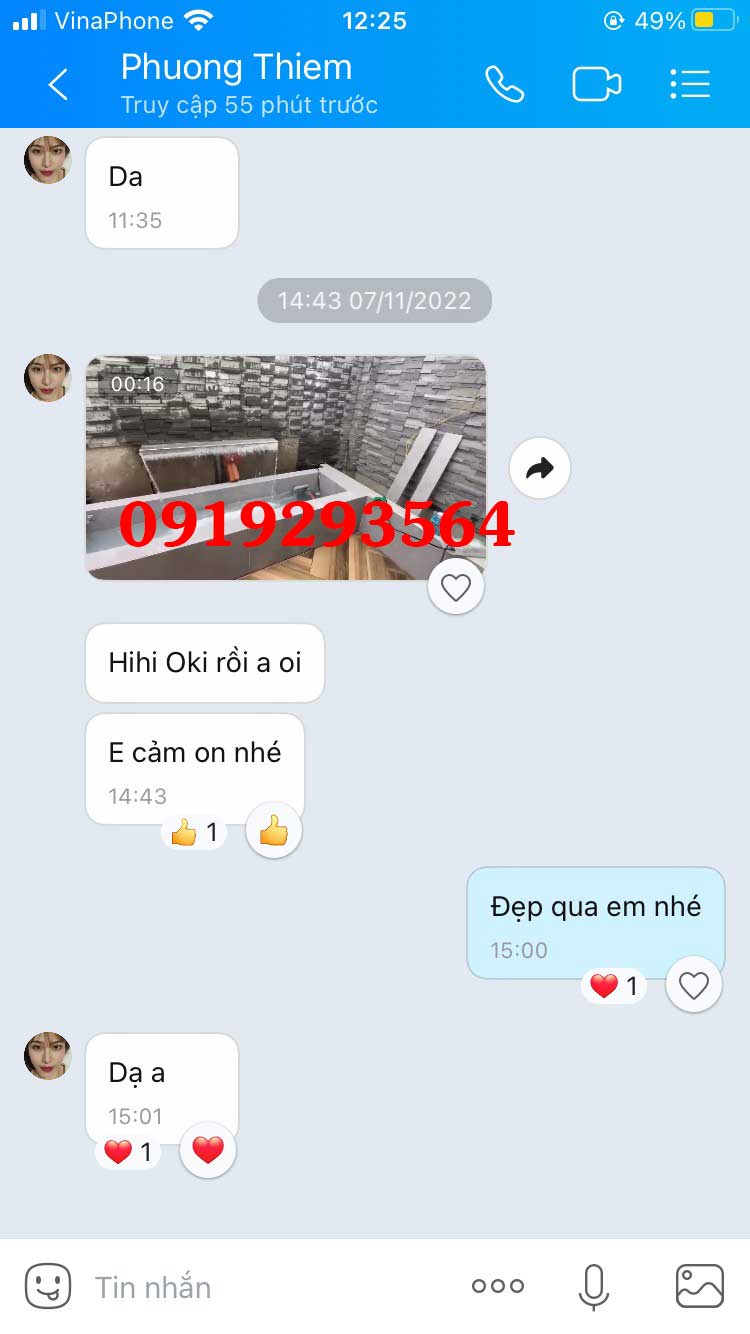Open the sticker and emoji picker
750x1334 pixels.
coord(48,1286)
